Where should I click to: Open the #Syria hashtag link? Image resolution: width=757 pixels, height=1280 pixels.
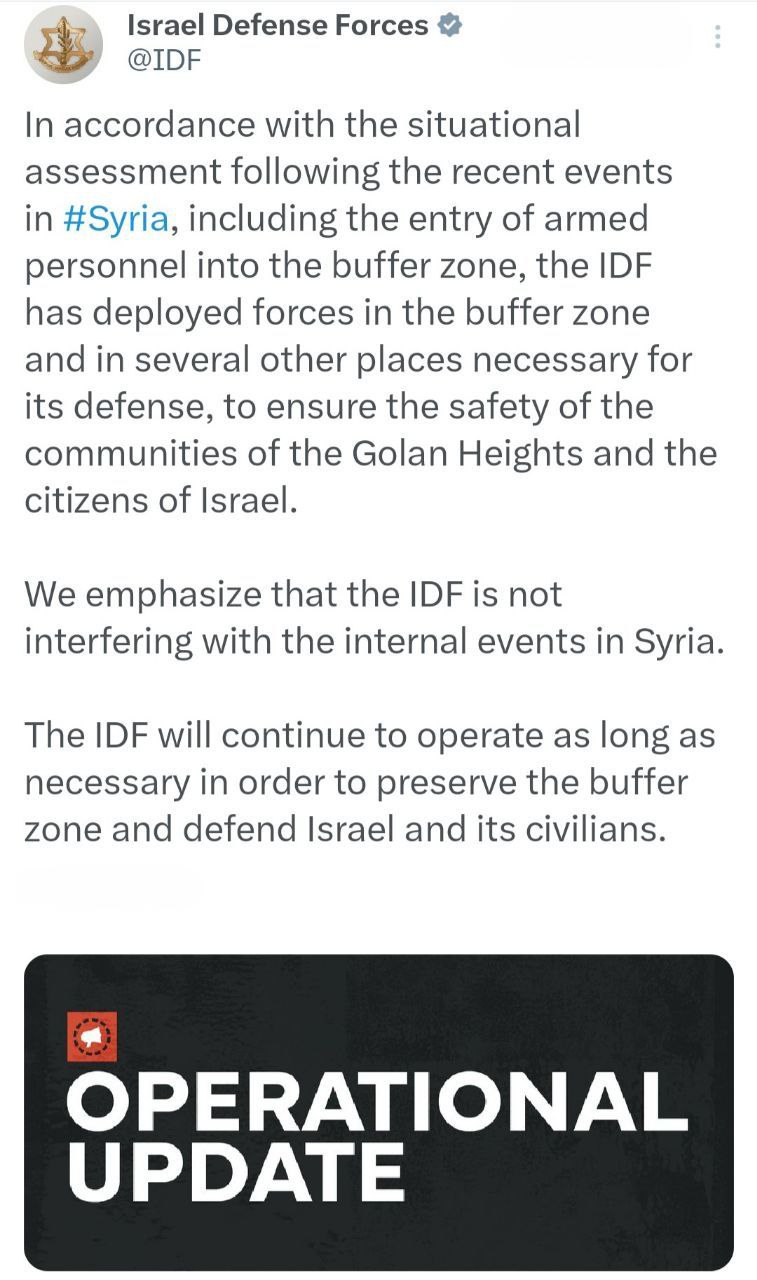(x=116, y=219)
